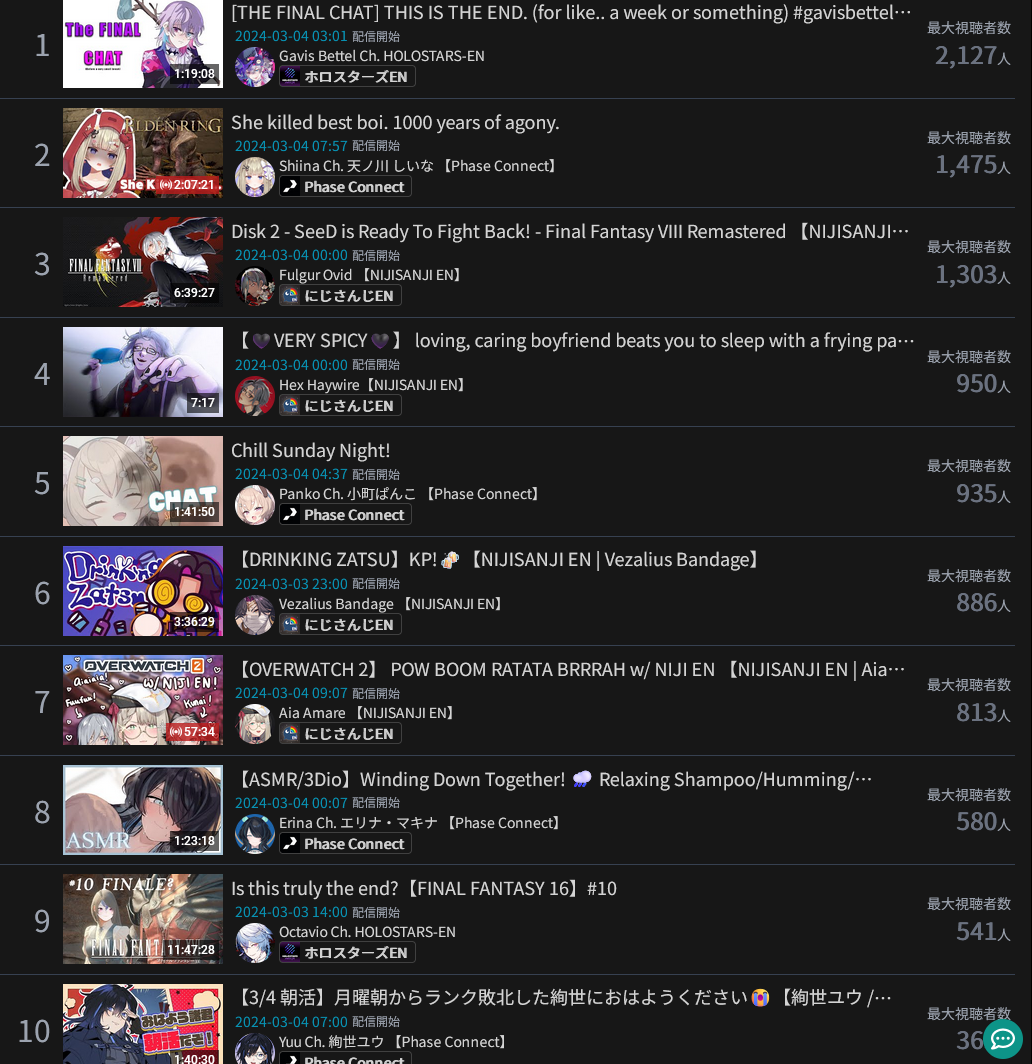Open Gavis Bettel Ch. channel link
Screen dimensions: 1032x1064
381,56
